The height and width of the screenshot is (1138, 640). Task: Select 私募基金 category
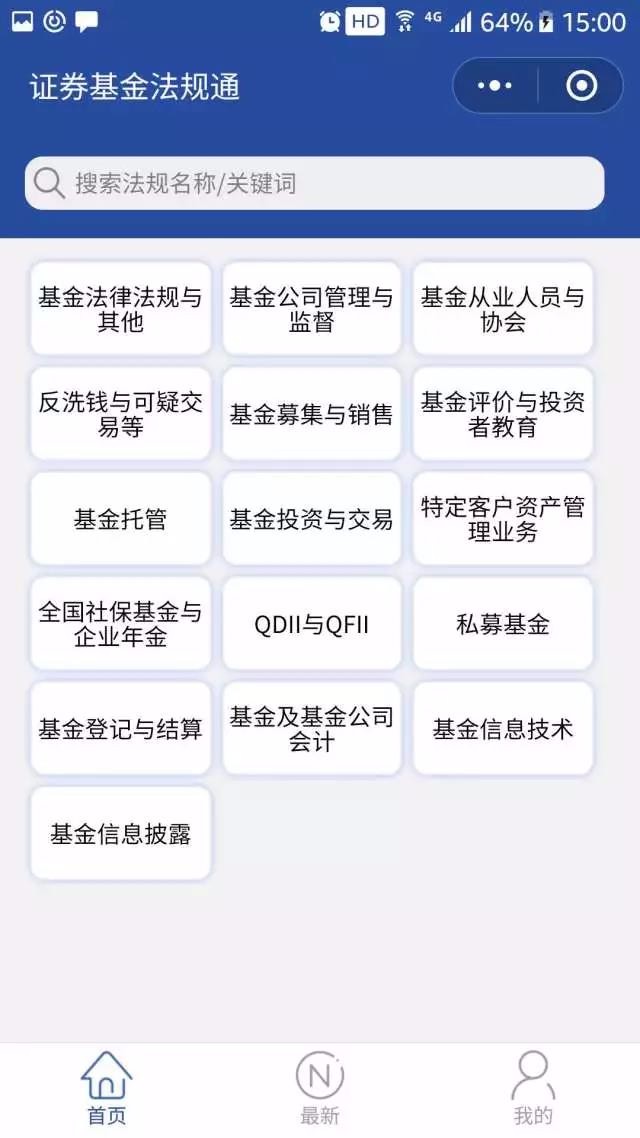pos(503,624)
